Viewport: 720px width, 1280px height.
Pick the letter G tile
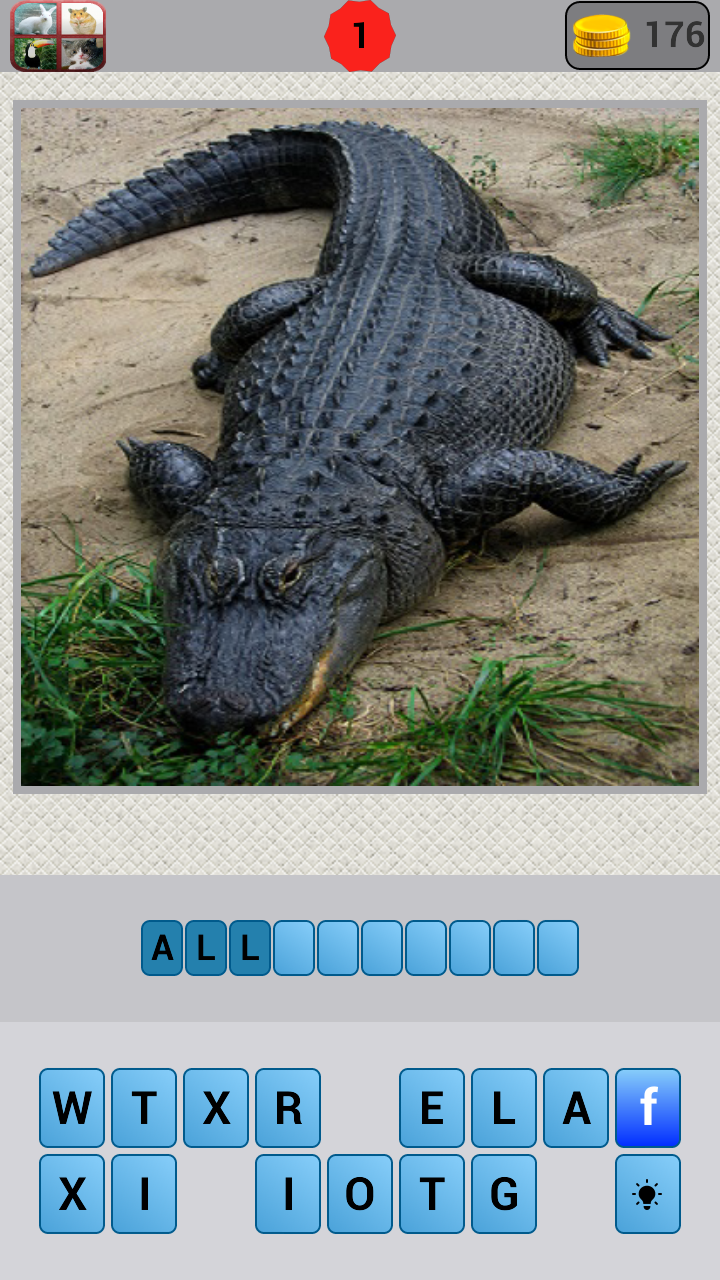[x=504, y=1194]
